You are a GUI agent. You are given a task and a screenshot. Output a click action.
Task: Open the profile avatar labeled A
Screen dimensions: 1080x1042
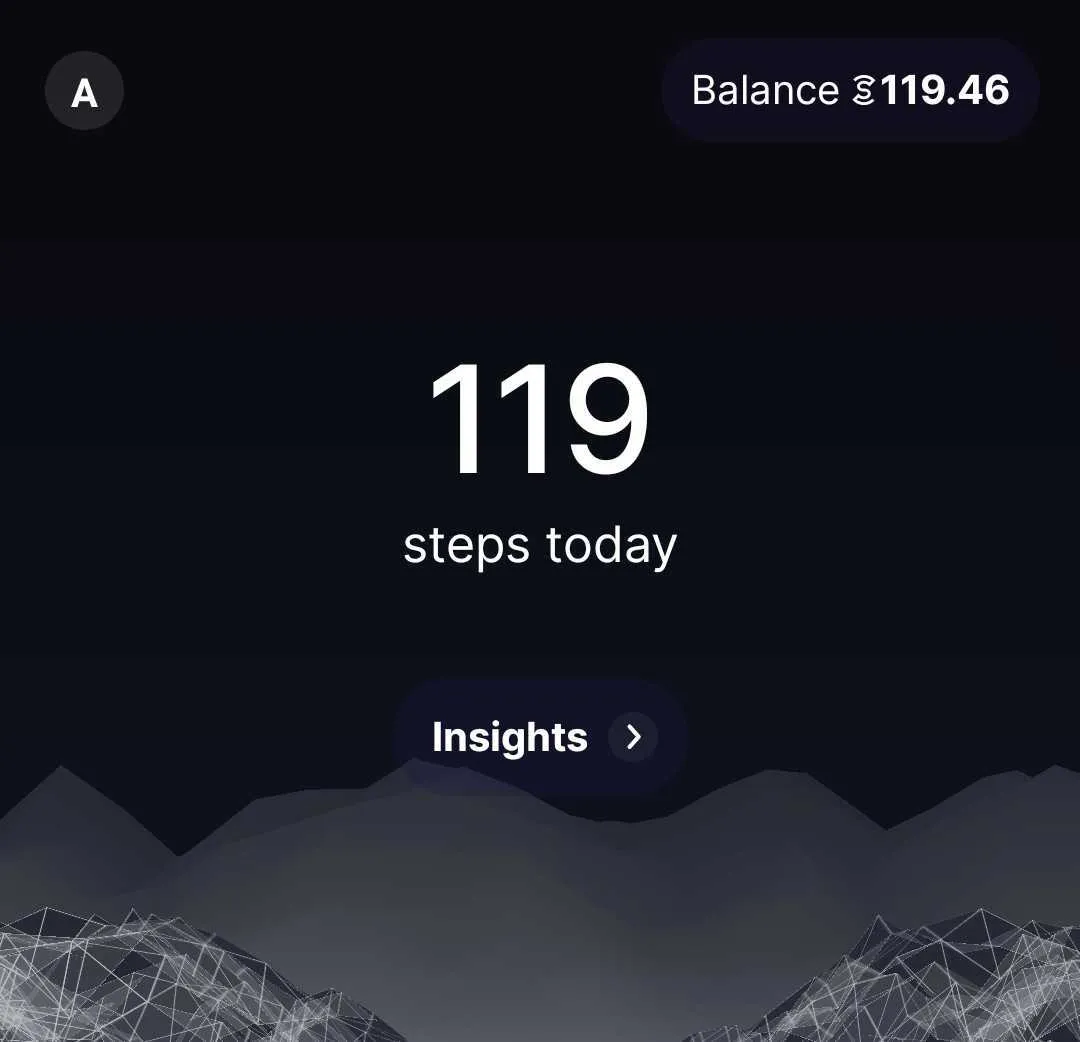[x=85, y=92]
